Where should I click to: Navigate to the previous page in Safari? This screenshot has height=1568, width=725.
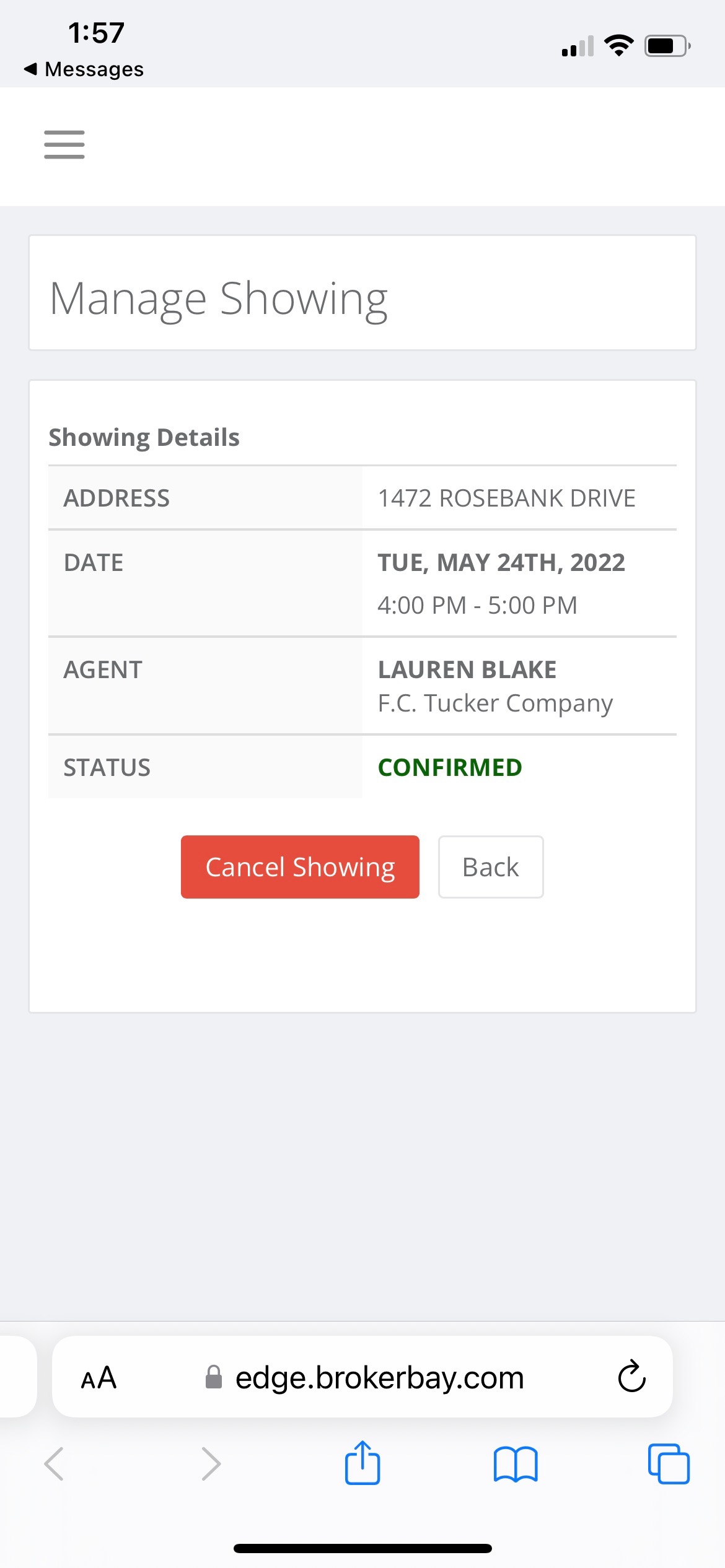[x=55, y=1465]
